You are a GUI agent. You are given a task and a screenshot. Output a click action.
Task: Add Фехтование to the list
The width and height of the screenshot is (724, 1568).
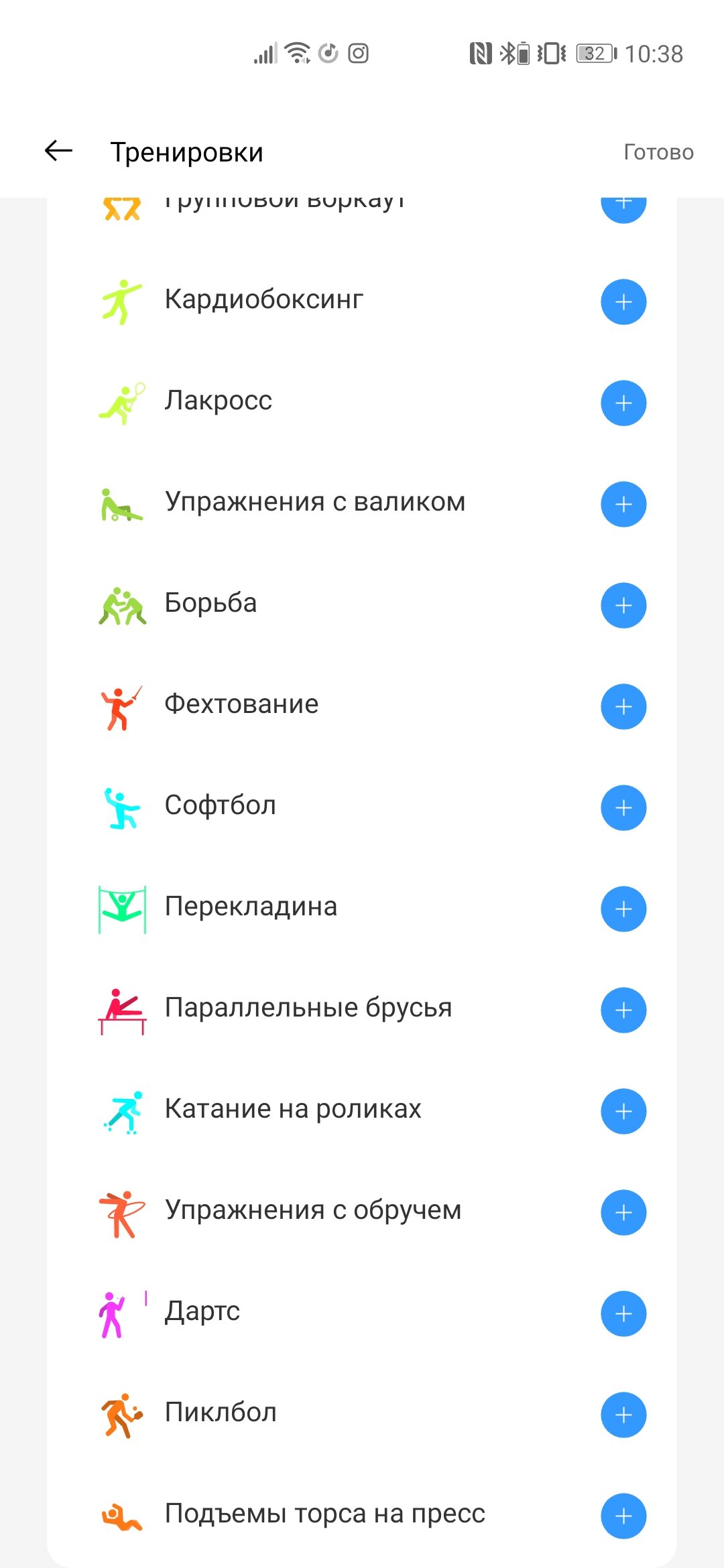[623, 706]
